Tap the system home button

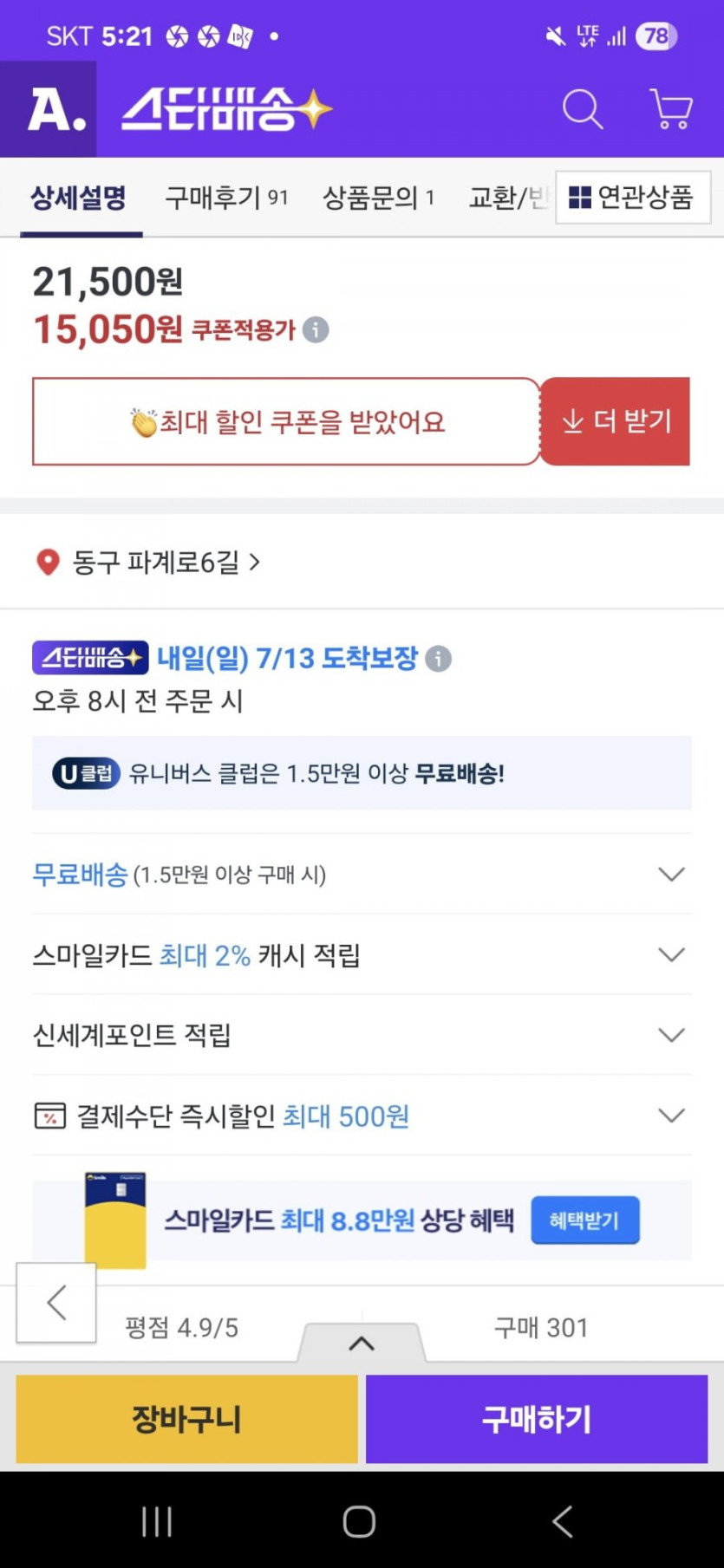click(x=359, y=1521)
